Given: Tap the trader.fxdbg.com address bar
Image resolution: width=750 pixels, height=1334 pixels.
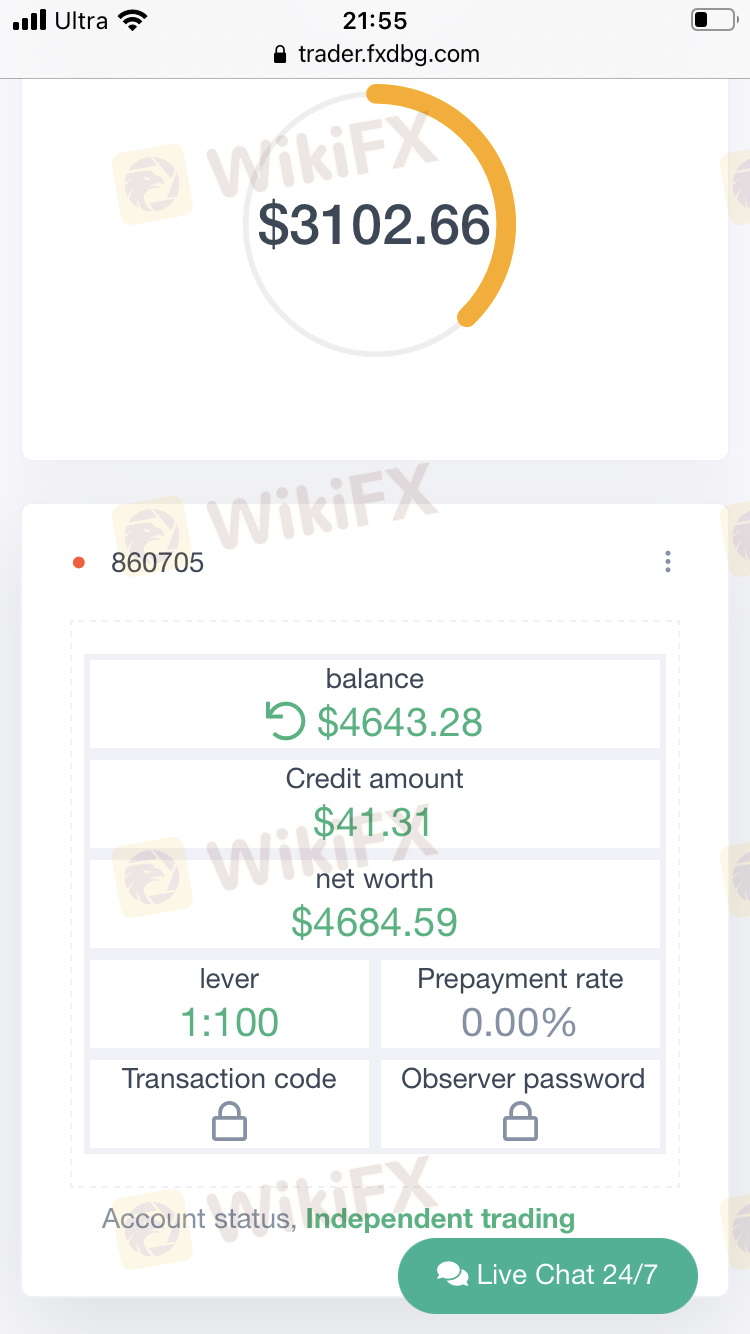Looking at the screenshot, I should [x=375, y=54].
